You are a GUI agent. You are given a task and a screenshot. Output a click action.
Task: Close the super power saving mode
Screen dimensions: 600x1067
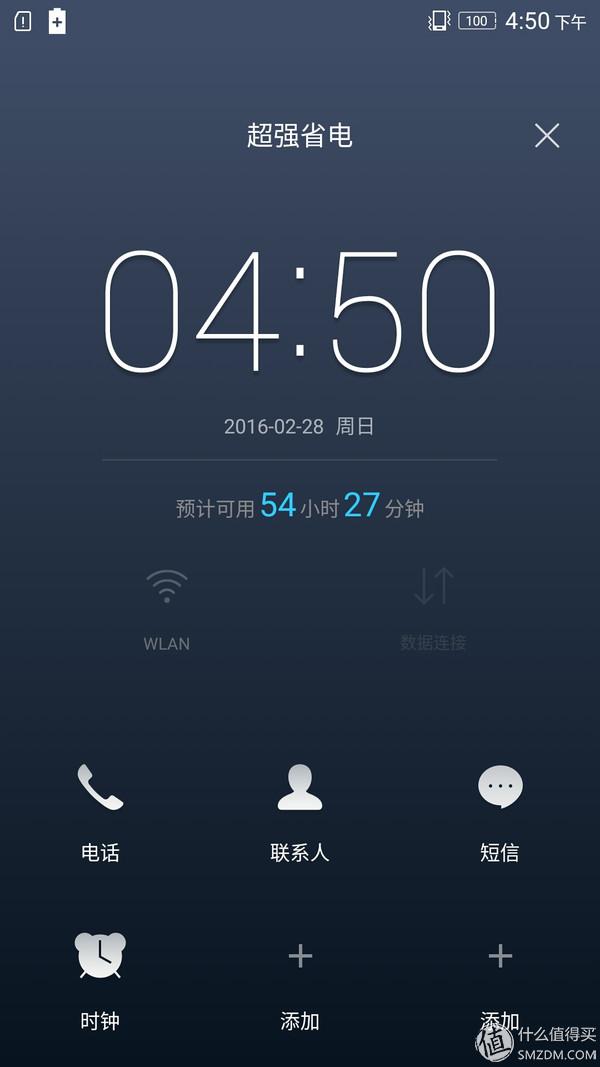[x=546, y=135]
